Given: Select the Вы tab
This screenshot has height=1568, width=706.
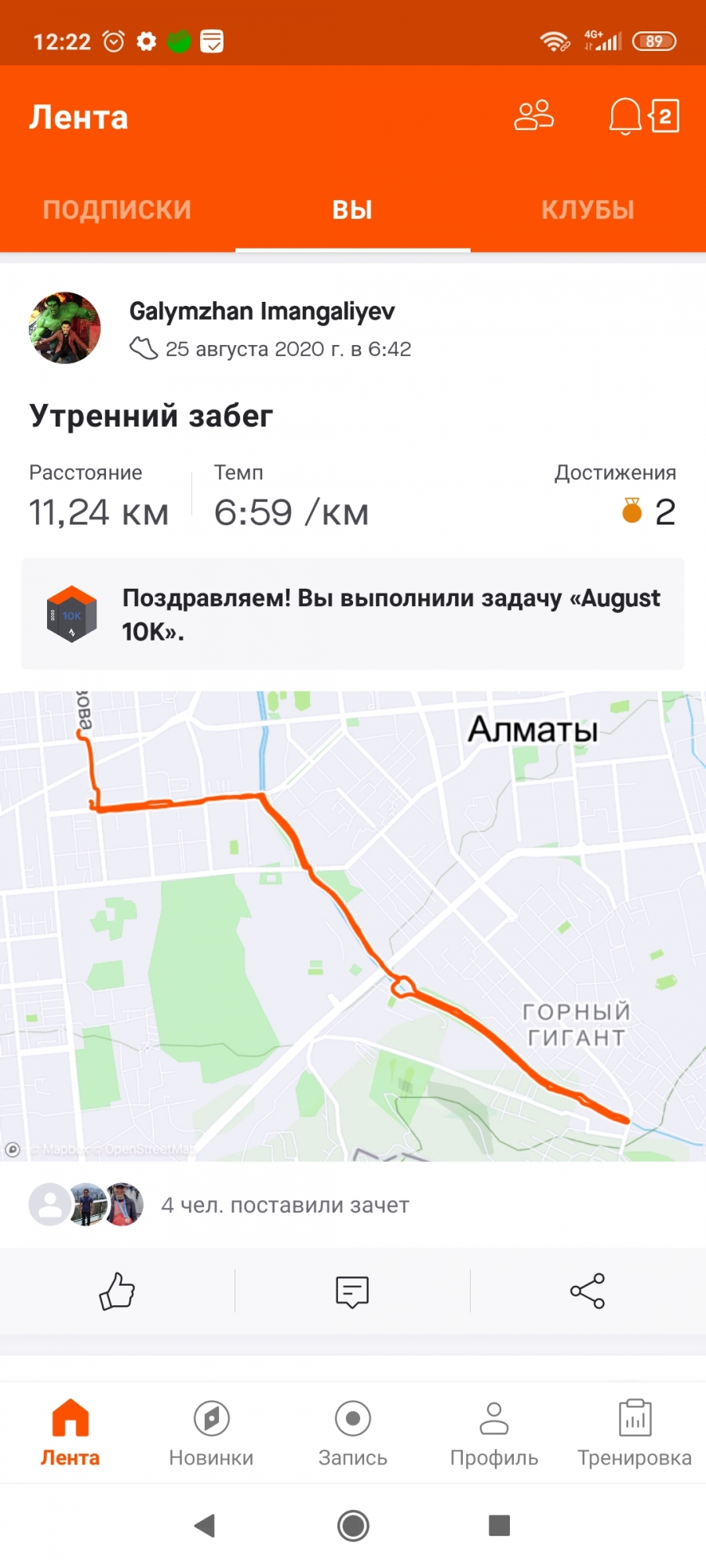Looking at the screenshot, I should pos(352,210).
